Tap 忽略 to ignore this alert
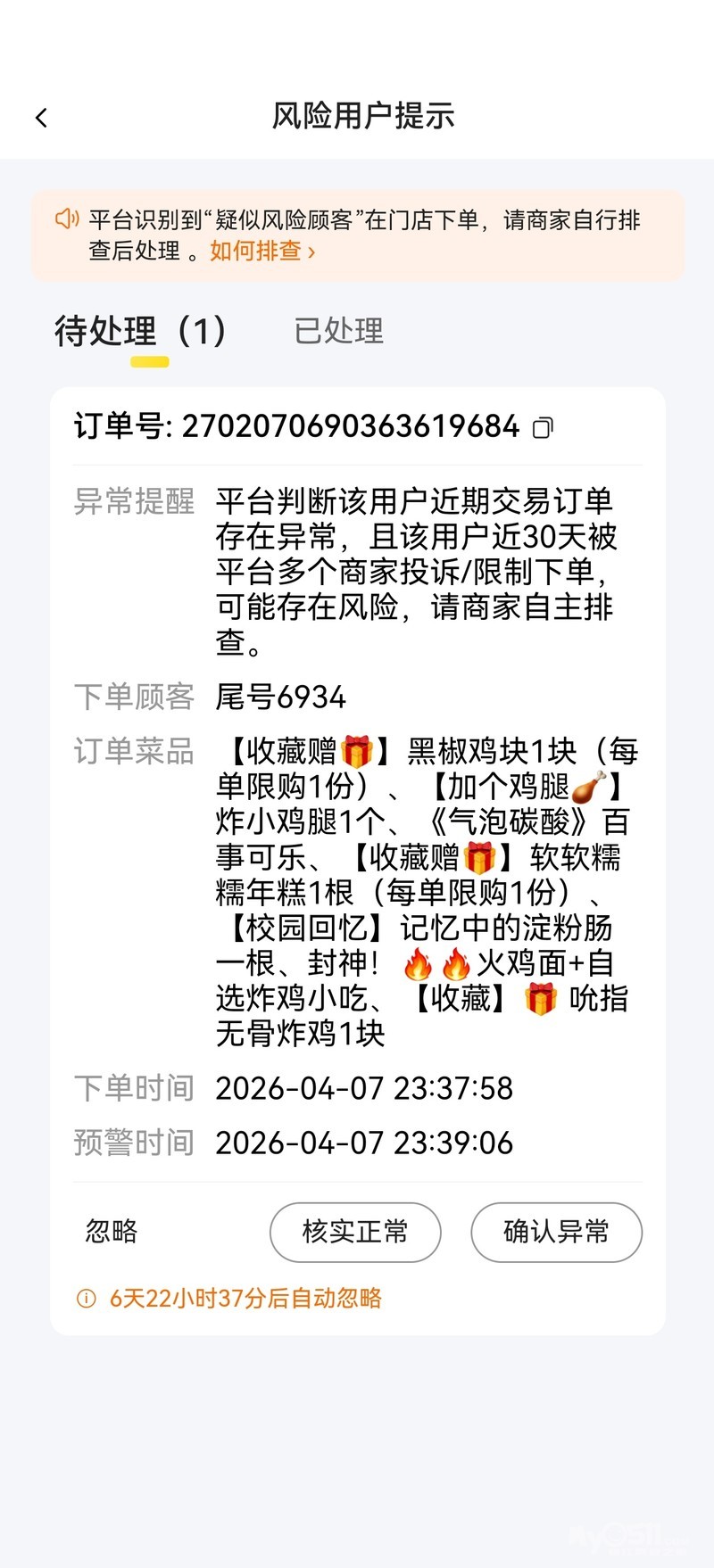 point(112,1232)
